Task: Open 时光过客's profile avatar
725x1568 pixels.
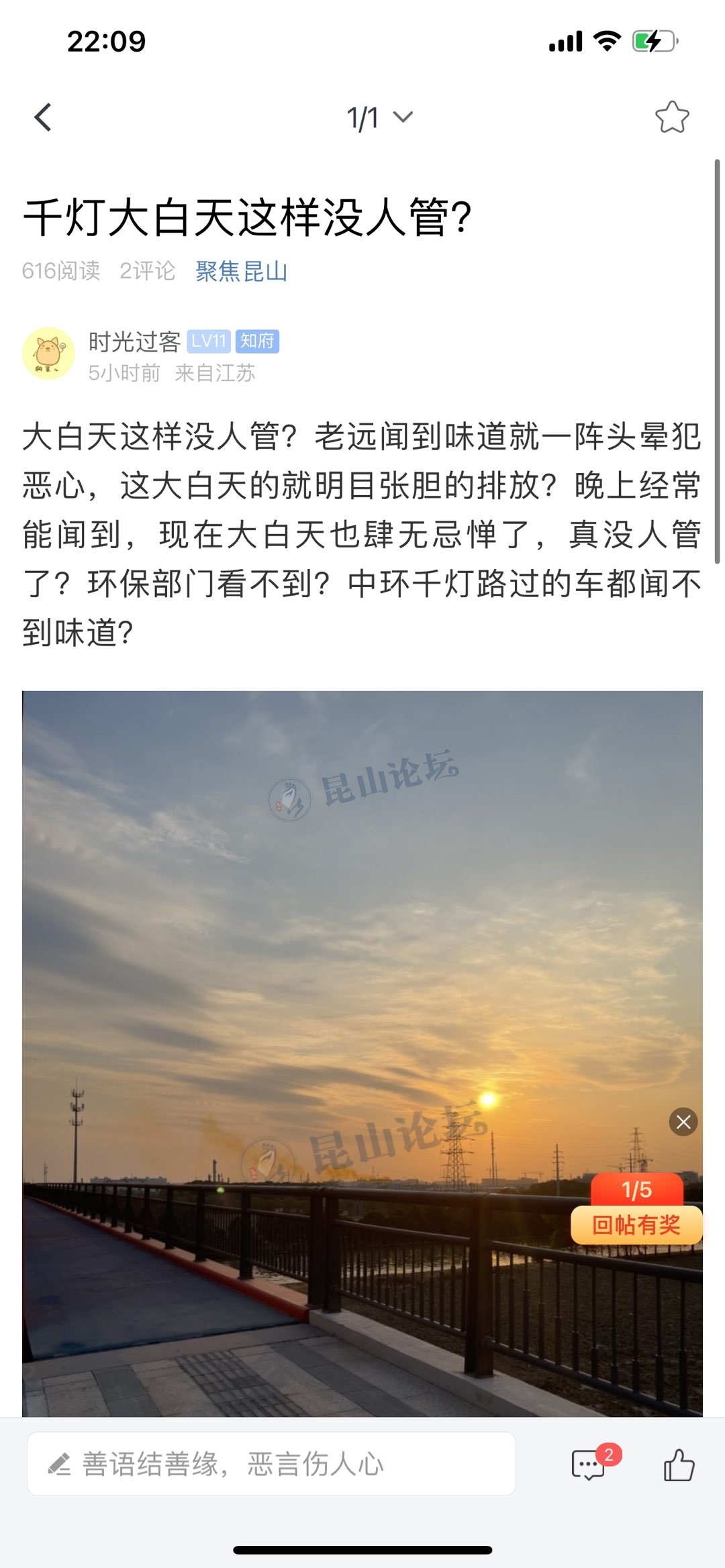Action: [x=48, y=354]
